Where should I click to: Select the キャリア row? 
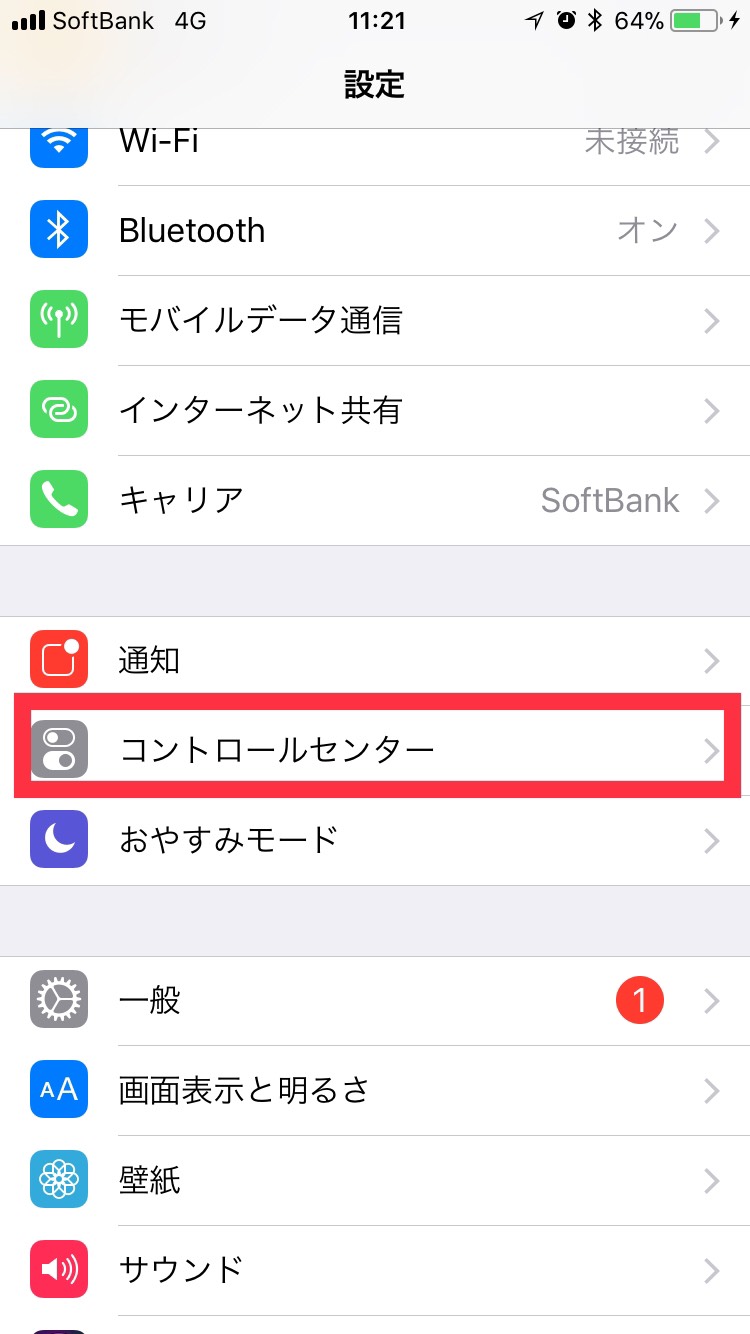375,500
